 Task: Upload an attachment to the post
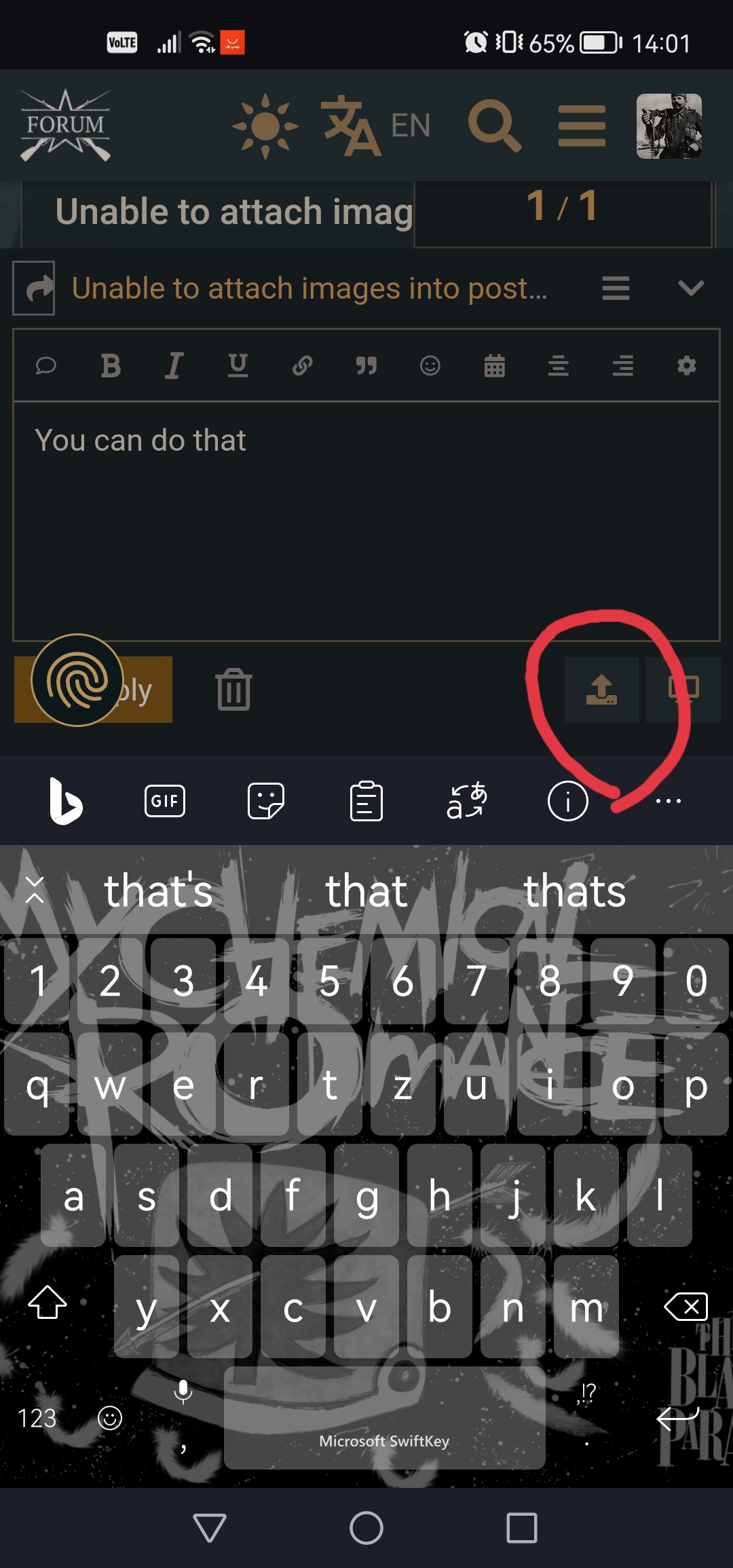tap(602, 690)
